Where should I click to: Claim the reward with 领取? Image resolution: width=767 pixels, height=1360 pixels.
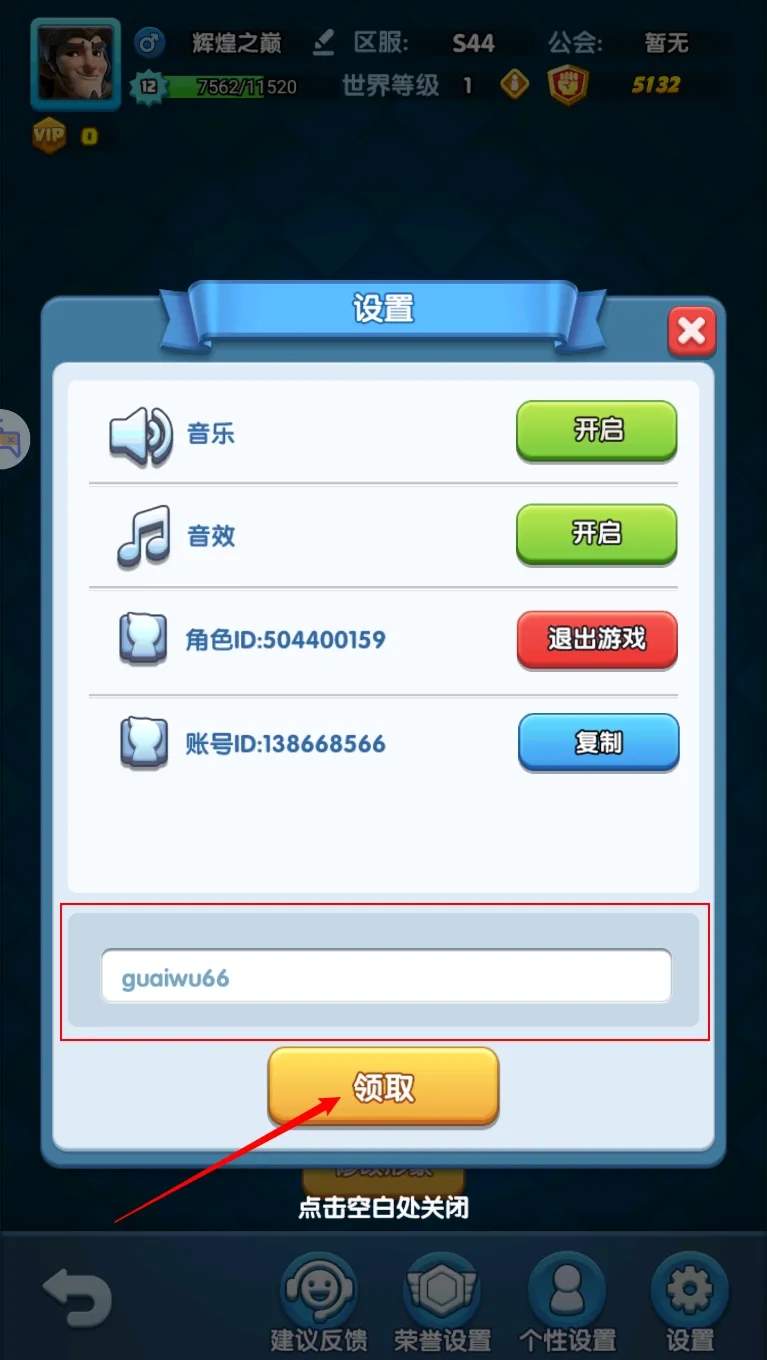[383, 1087]
